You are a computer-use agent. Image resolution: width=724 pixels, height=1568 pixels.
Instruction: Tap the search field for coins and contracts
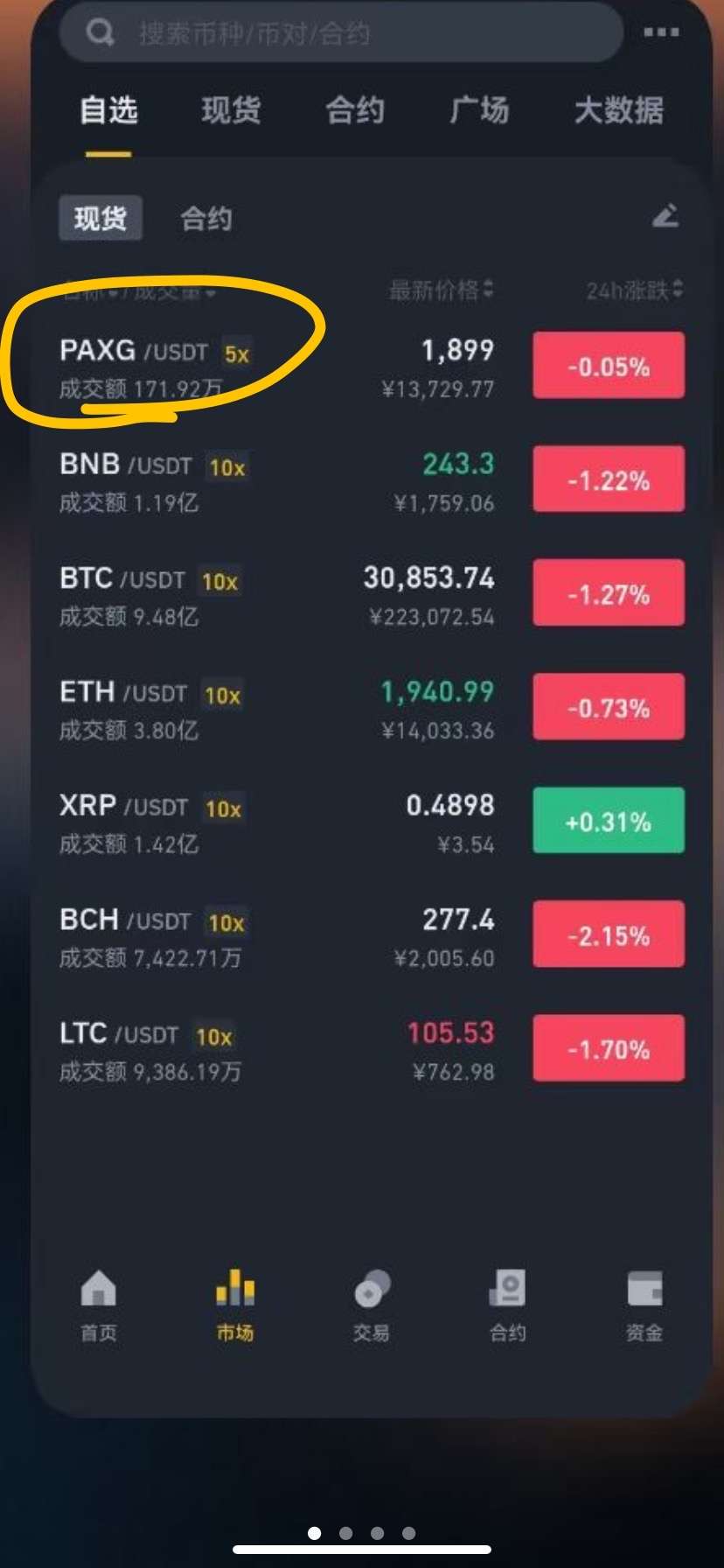[341, 32]
